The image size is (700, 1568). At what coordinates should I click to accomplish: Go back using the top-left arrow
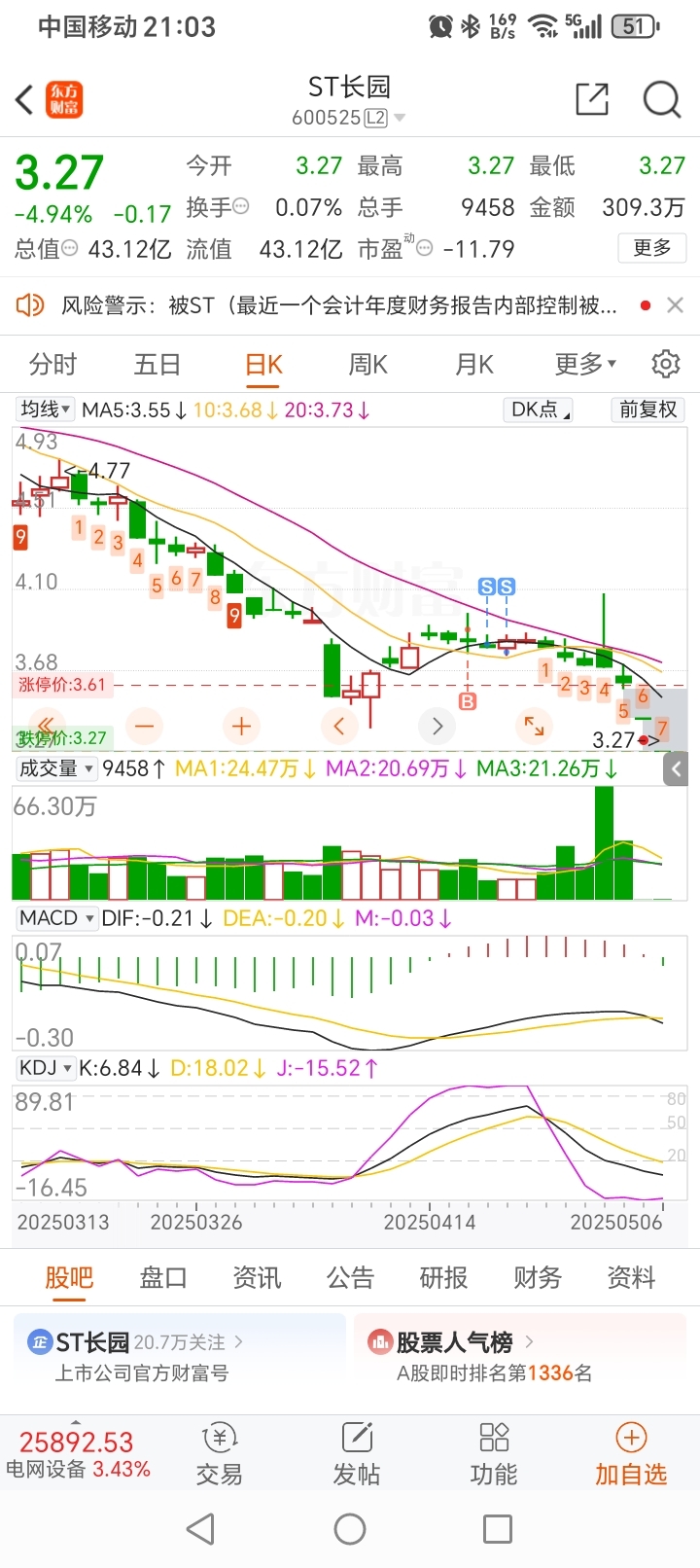pyautogui.click(x=25, y=99)
